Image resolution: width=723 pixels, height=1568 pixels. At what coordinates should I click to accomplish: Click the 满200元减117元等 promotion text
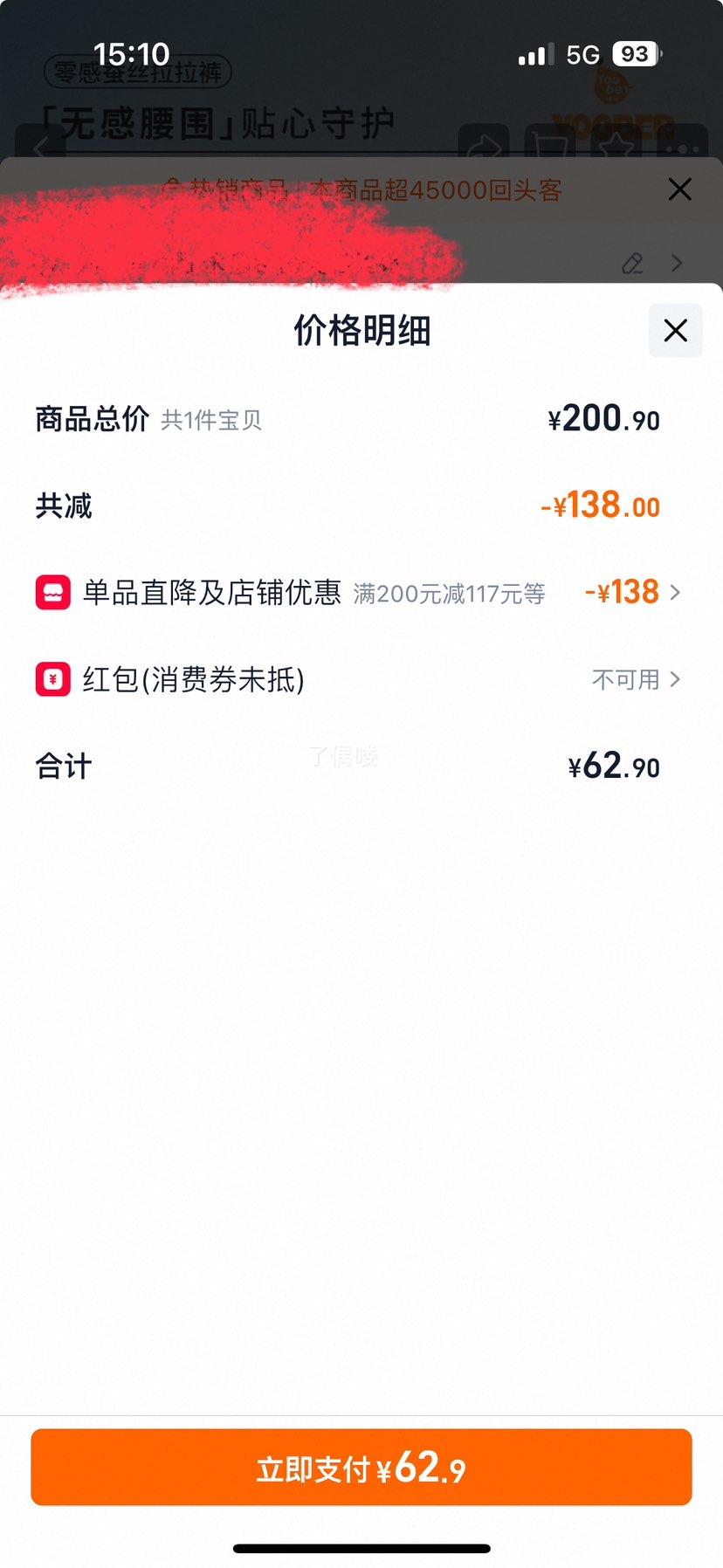point(450,594)
